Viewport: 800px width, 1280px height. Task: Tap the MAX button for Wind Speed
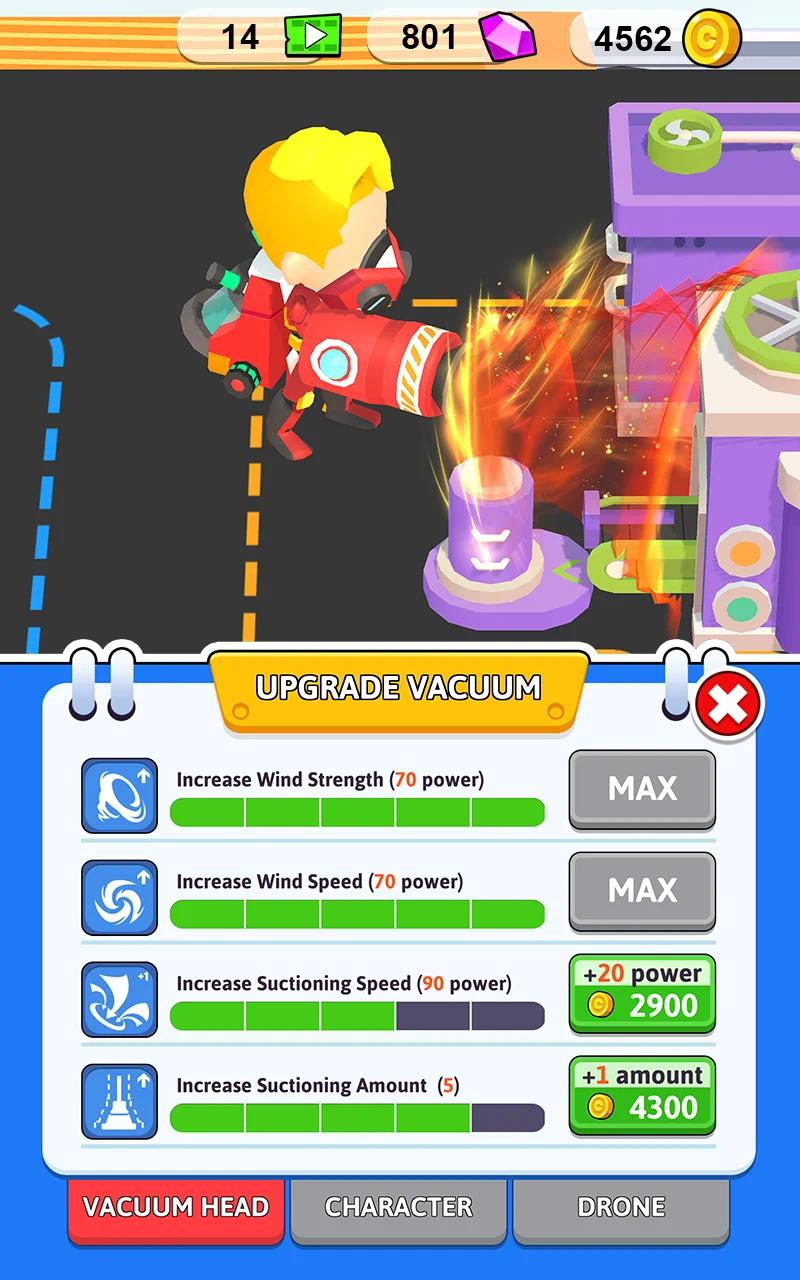(x=642, y=891)
